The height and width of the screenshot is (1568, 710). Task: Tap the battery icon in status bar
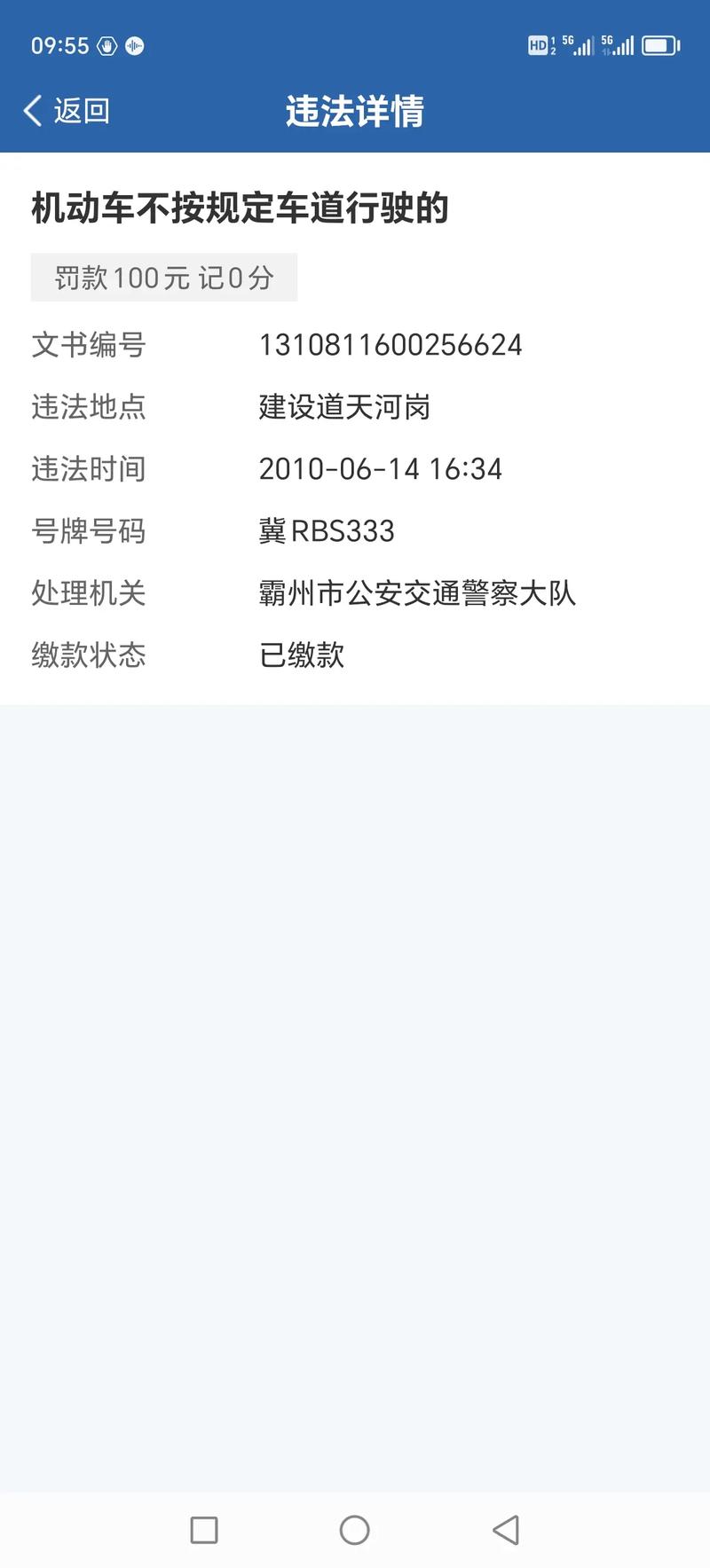[x=659, y=44]
